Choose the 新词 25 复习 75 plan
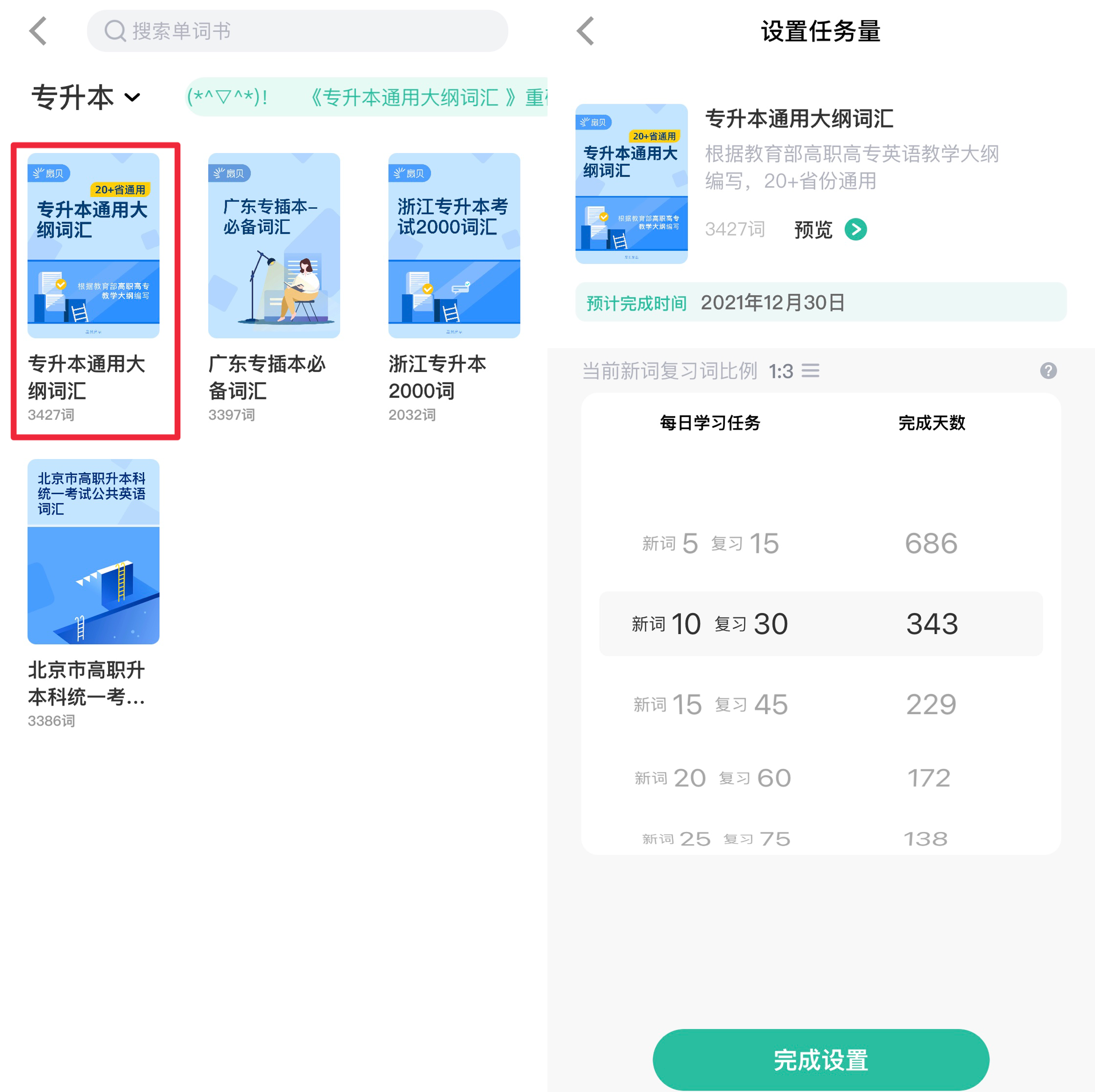This screenshot has height=1092, width=1095. [x=820, y=839]
